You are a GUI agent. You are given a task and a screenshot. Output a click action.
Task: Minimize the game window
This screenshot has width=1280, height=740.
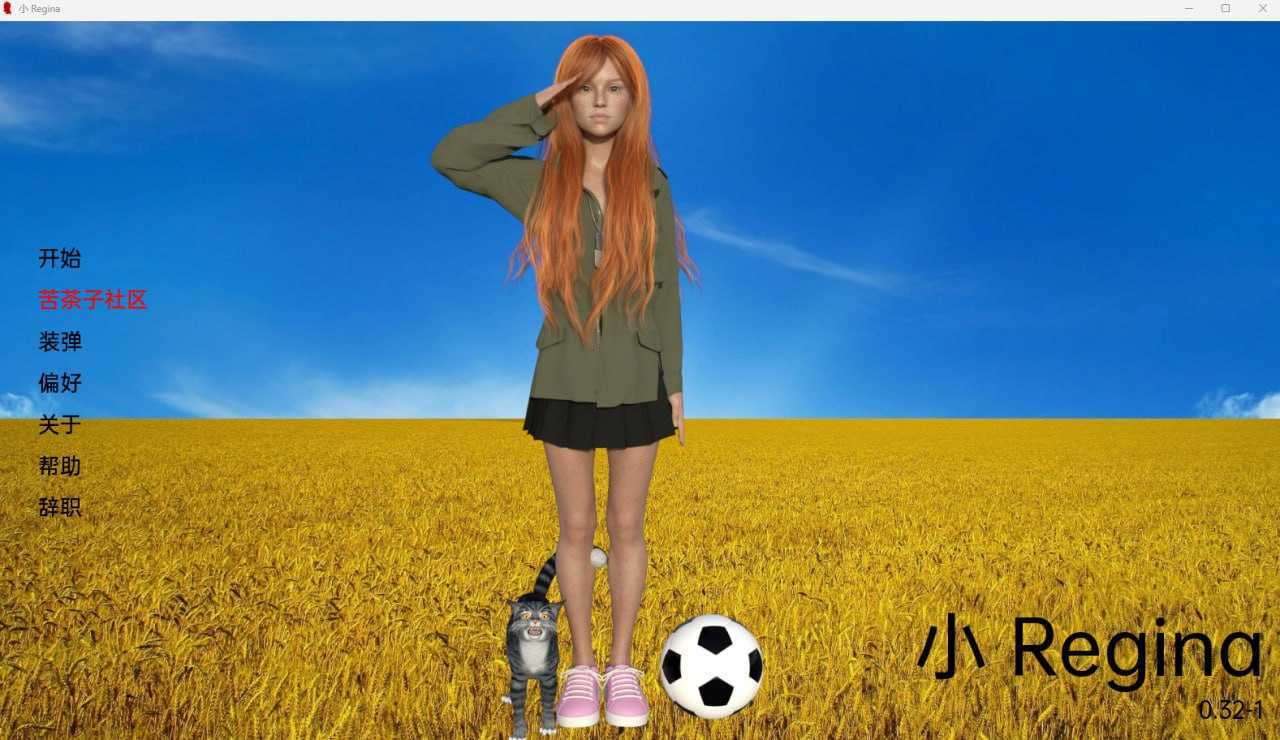(x=1189, y=8)
